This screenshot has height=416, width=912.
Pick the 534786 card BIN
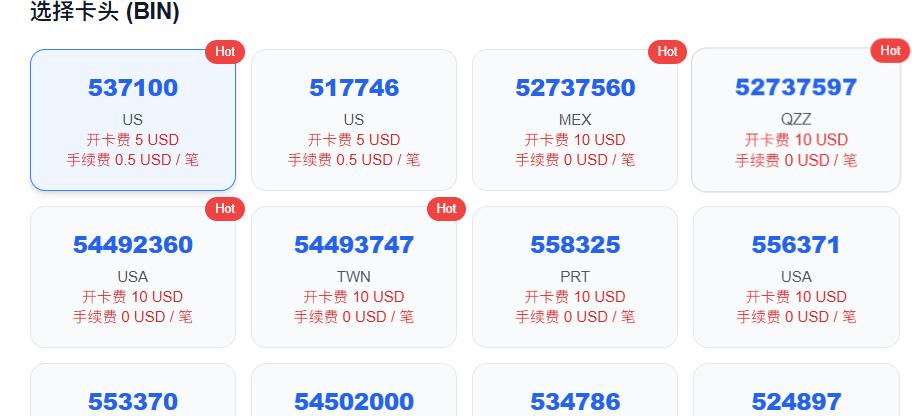click(575, 400)
